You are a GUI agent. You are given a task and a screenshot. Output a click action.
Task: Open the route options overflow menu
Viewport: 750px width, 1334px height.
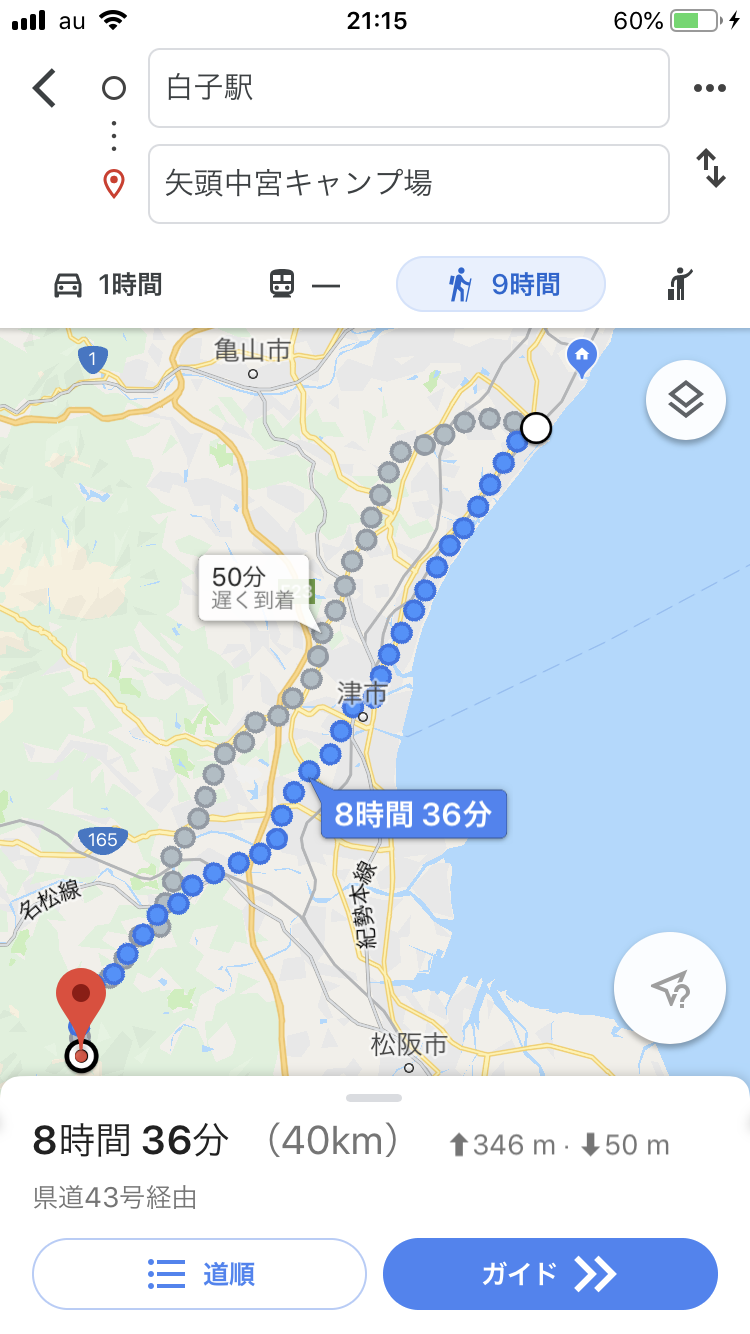(x=709, y=88)
